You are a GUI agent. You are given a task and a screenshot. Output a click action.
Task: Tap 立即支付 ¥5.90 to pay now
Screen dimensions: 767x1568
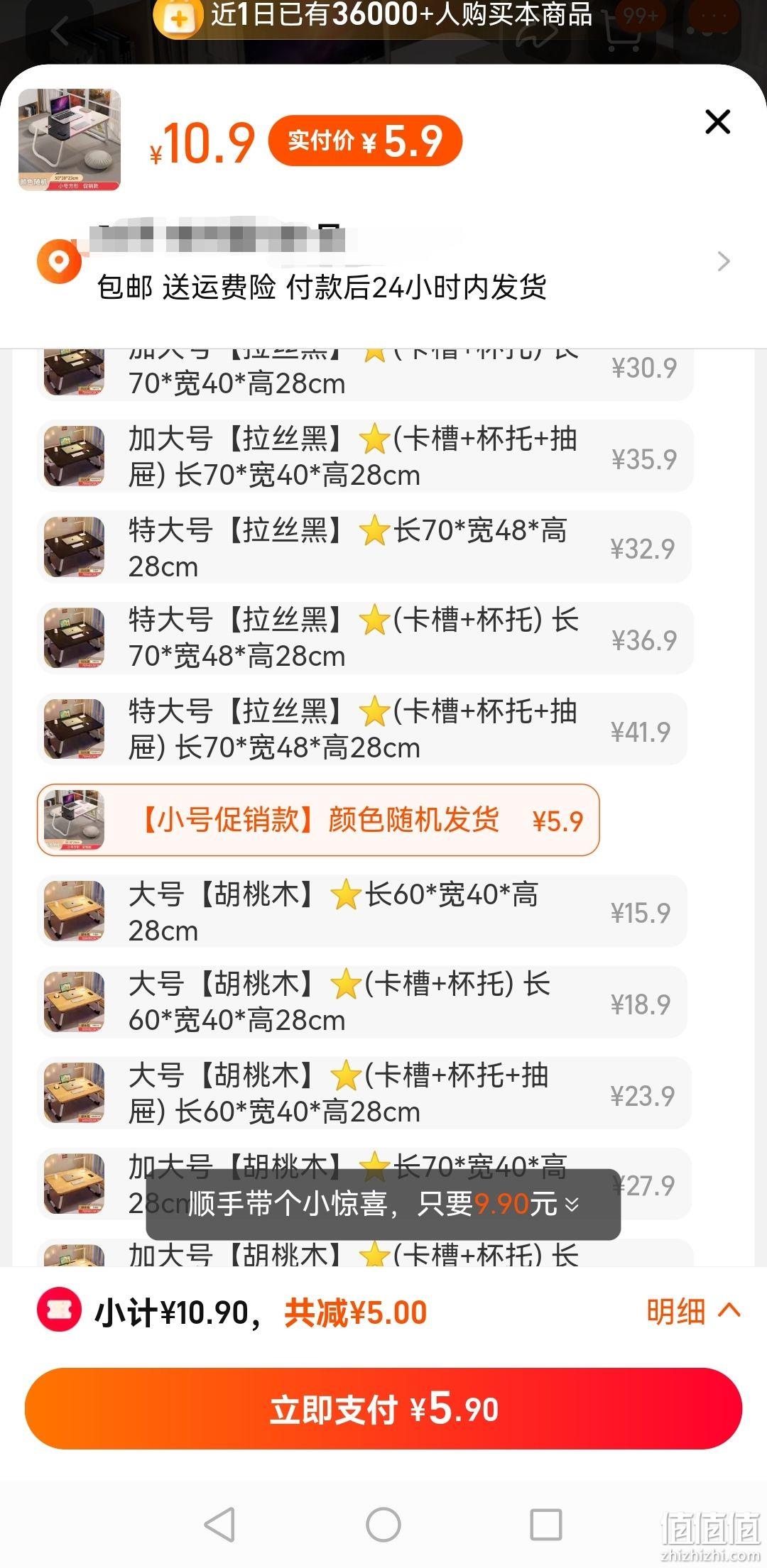[383, 1408]
